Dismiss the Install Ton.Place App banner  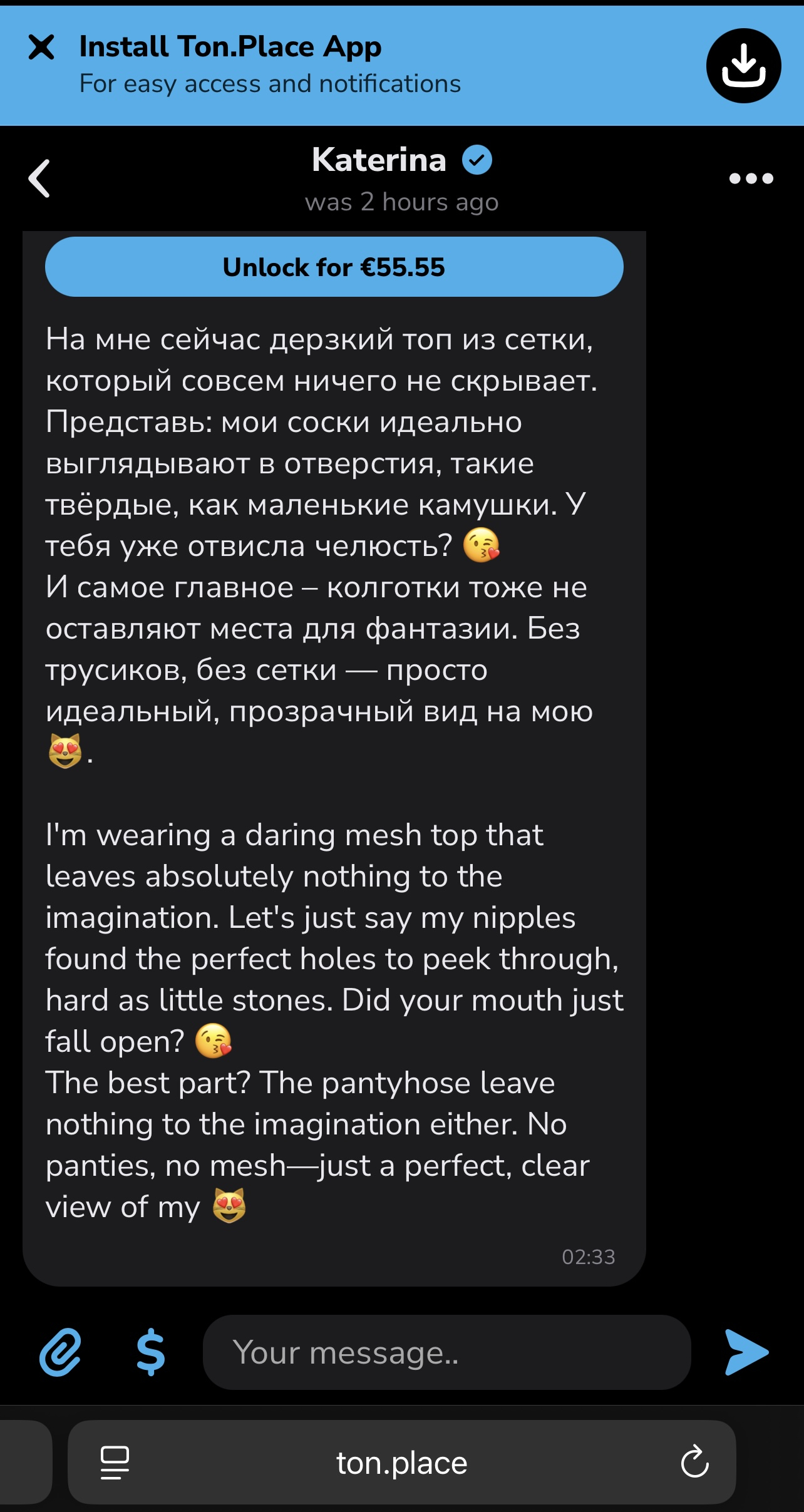pyautogui.click(x=41, y=47)
